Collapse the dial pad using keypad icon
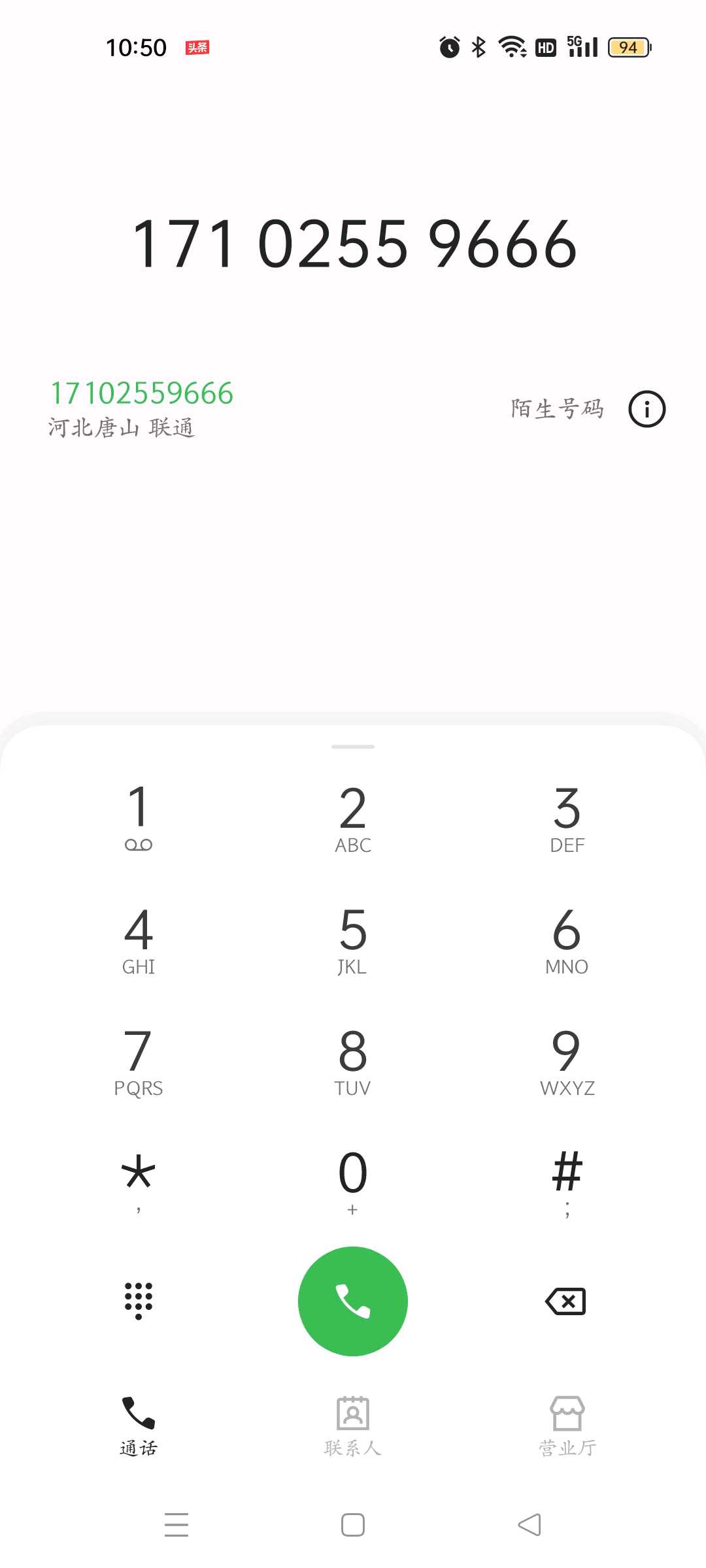706x1568 pixels. coord(139,1301)
